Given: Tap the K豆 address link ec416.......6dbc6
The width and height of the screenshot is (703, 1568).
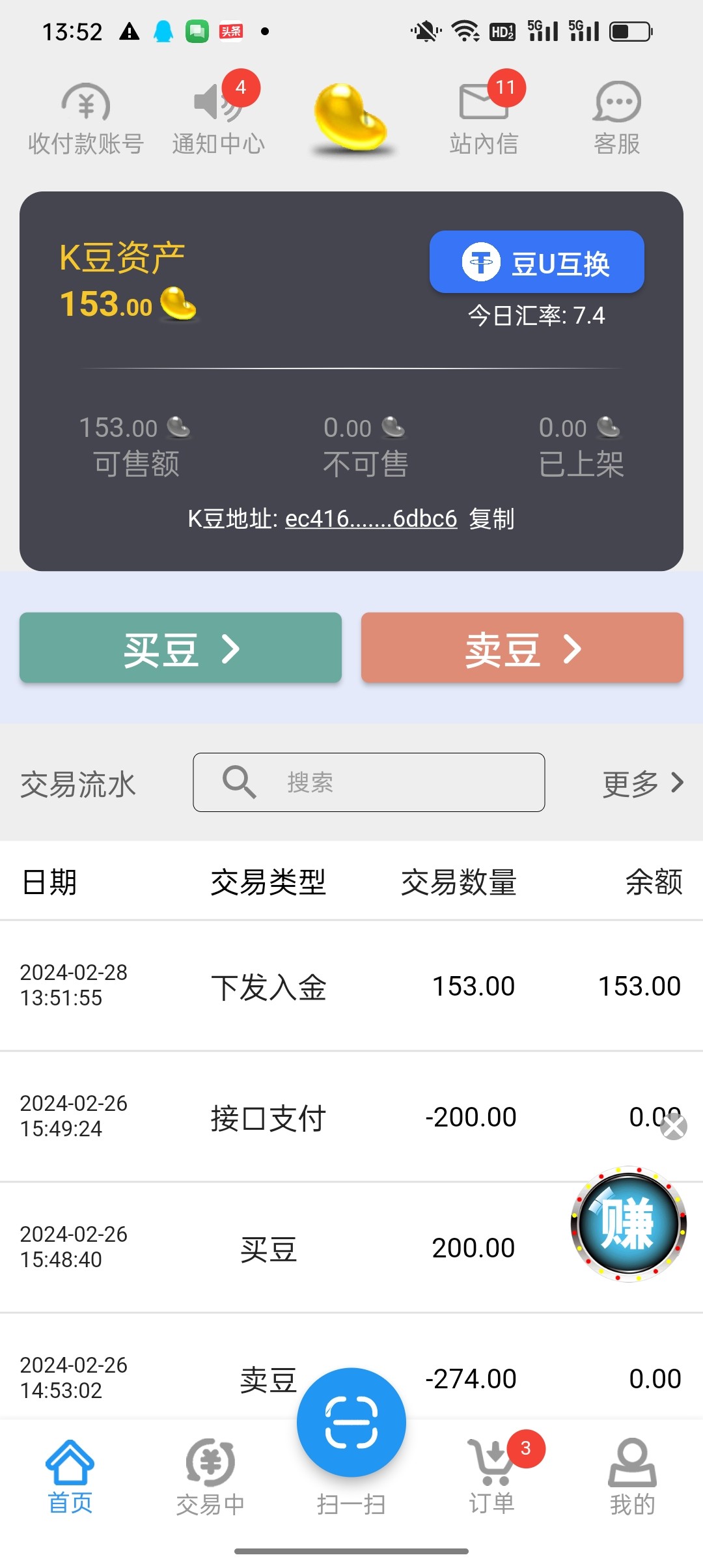Looking at the screenshot, I should coord(370,519).
